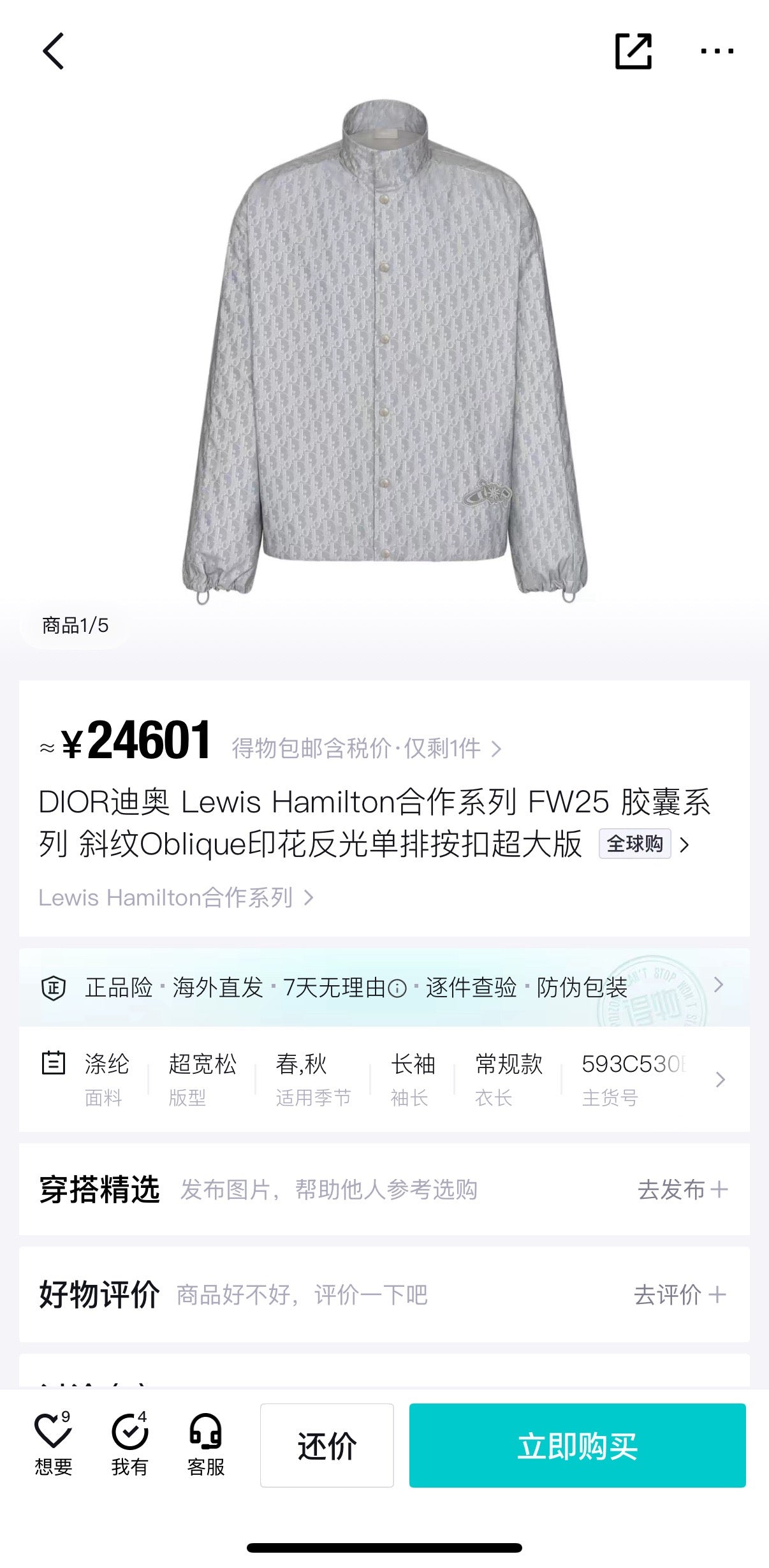Open the three-dot overflow menu
This screenshot has width=769, height=1568.
click(x=717, y=51)
